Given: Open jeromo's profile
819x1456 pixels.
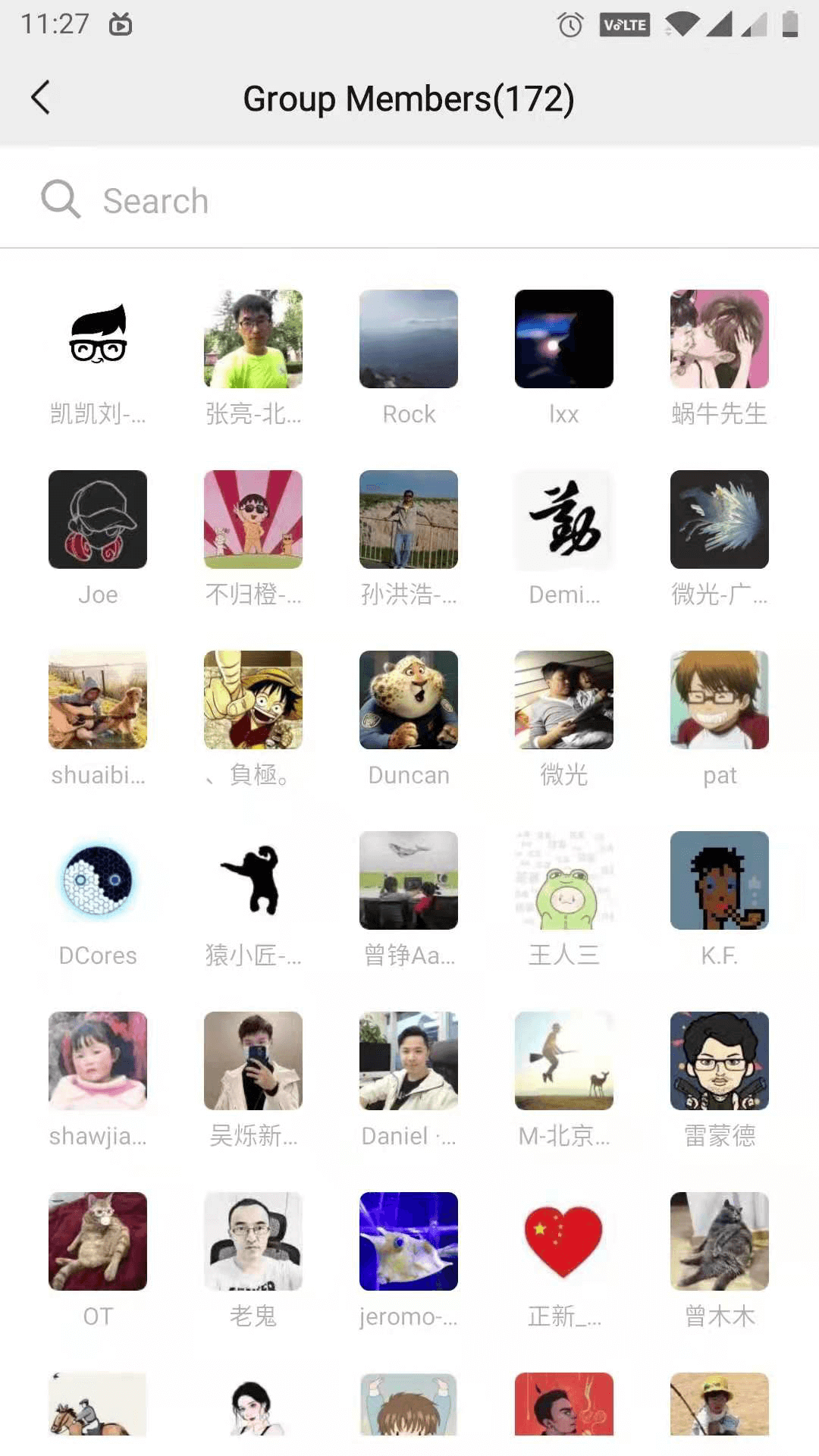Looking at the screenshot, I should tap(409, 1241).
